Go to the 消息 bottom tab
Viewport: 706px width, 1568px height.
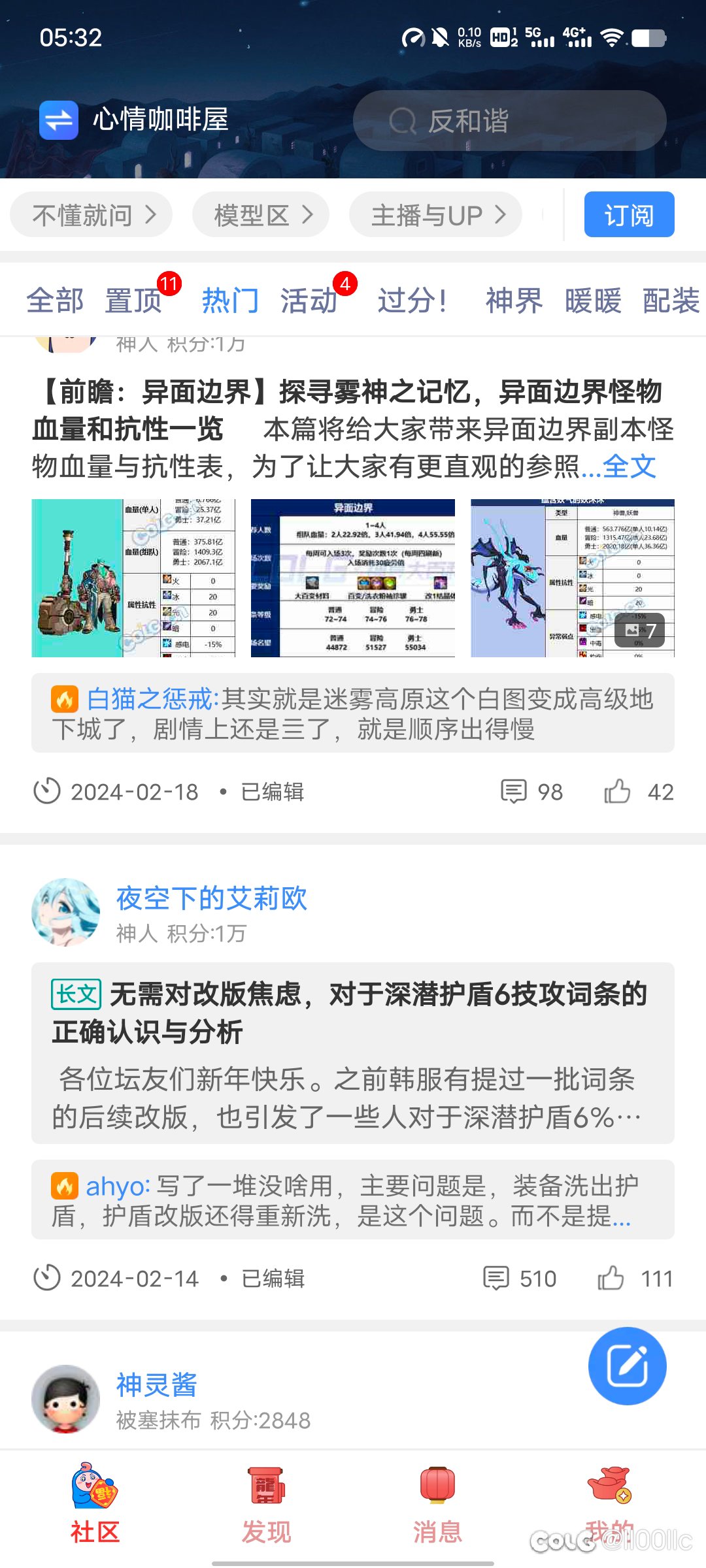point(437,1503)
